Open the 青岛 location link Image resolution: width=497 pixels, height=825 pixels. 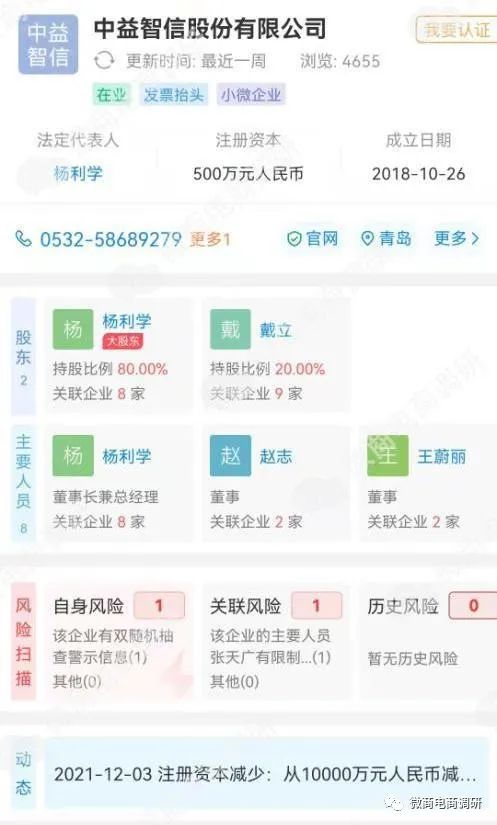tap(386, 239)
